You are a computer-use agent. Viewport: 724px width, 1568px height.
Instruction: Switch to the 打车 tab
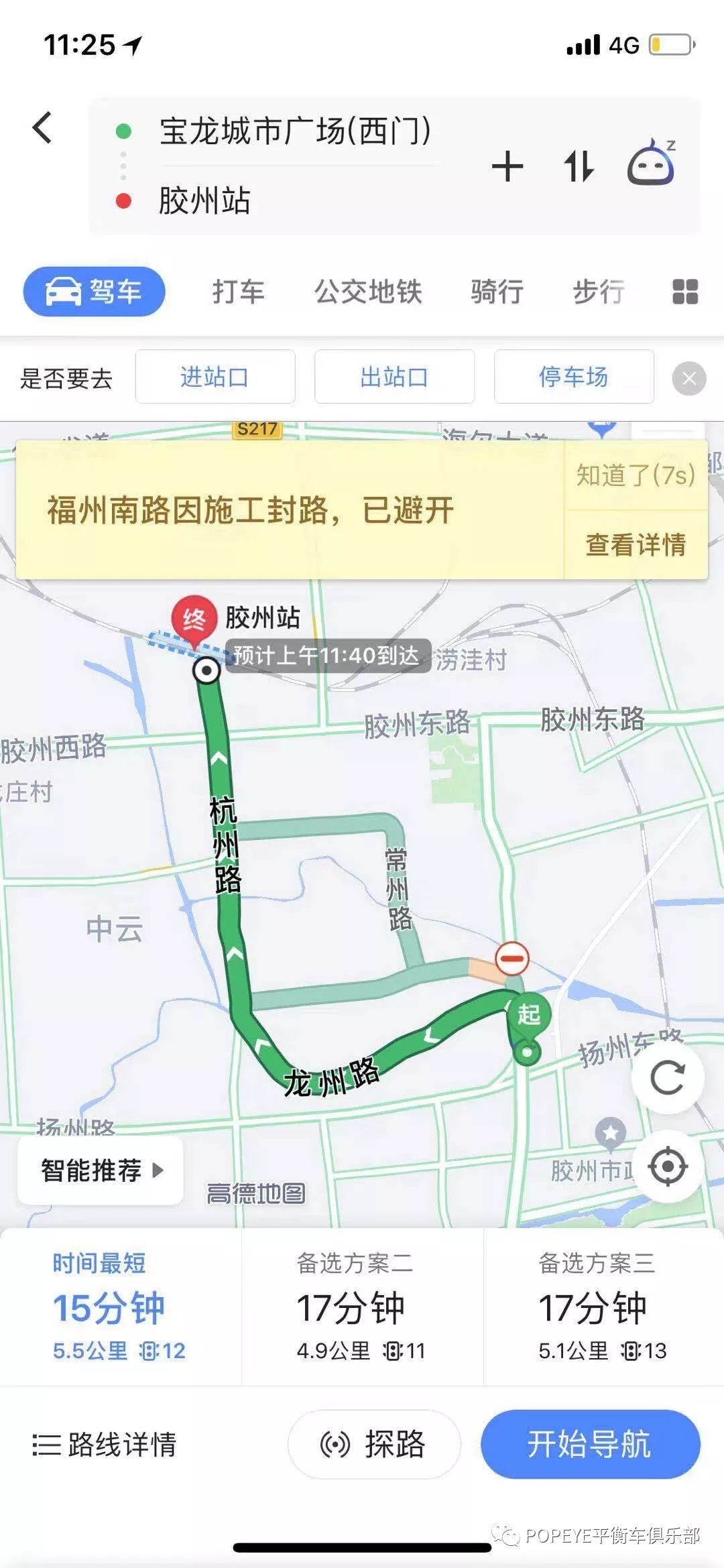[238, 292]
